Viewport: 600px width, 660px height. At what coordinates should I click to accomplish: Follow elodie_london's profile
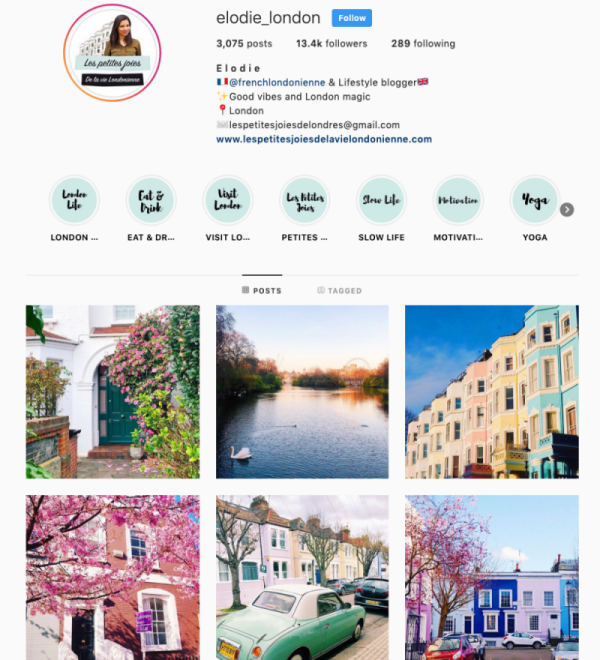coord(351,18)
